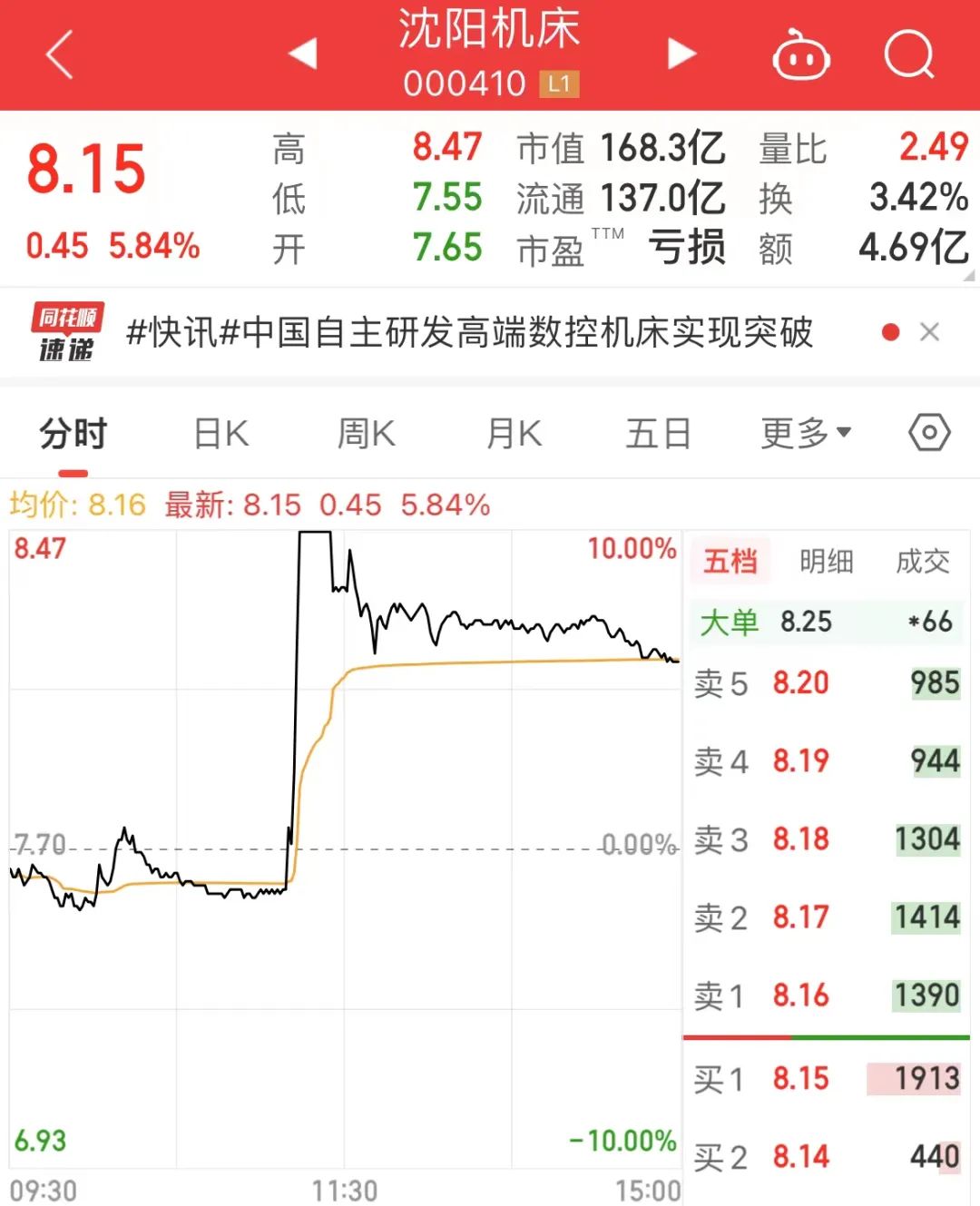The height and width of the screenshot is (1206, 980).
Task: Select the 五档 order book tab
Action: [730, 562]
